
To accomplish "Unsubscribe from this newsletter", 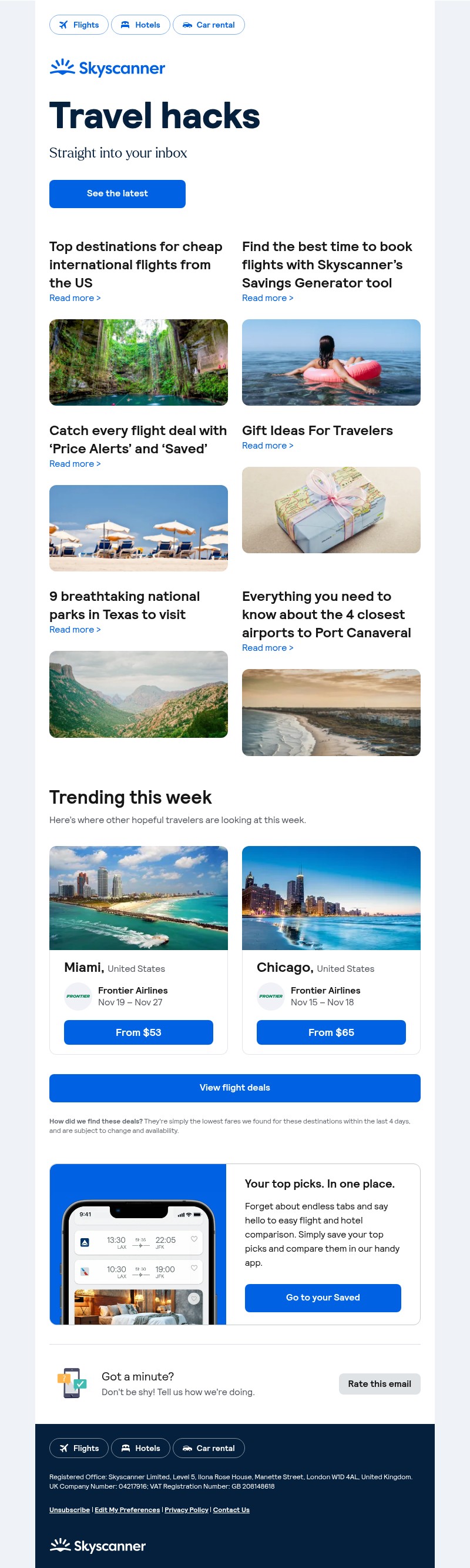I will pos(69,1510).
